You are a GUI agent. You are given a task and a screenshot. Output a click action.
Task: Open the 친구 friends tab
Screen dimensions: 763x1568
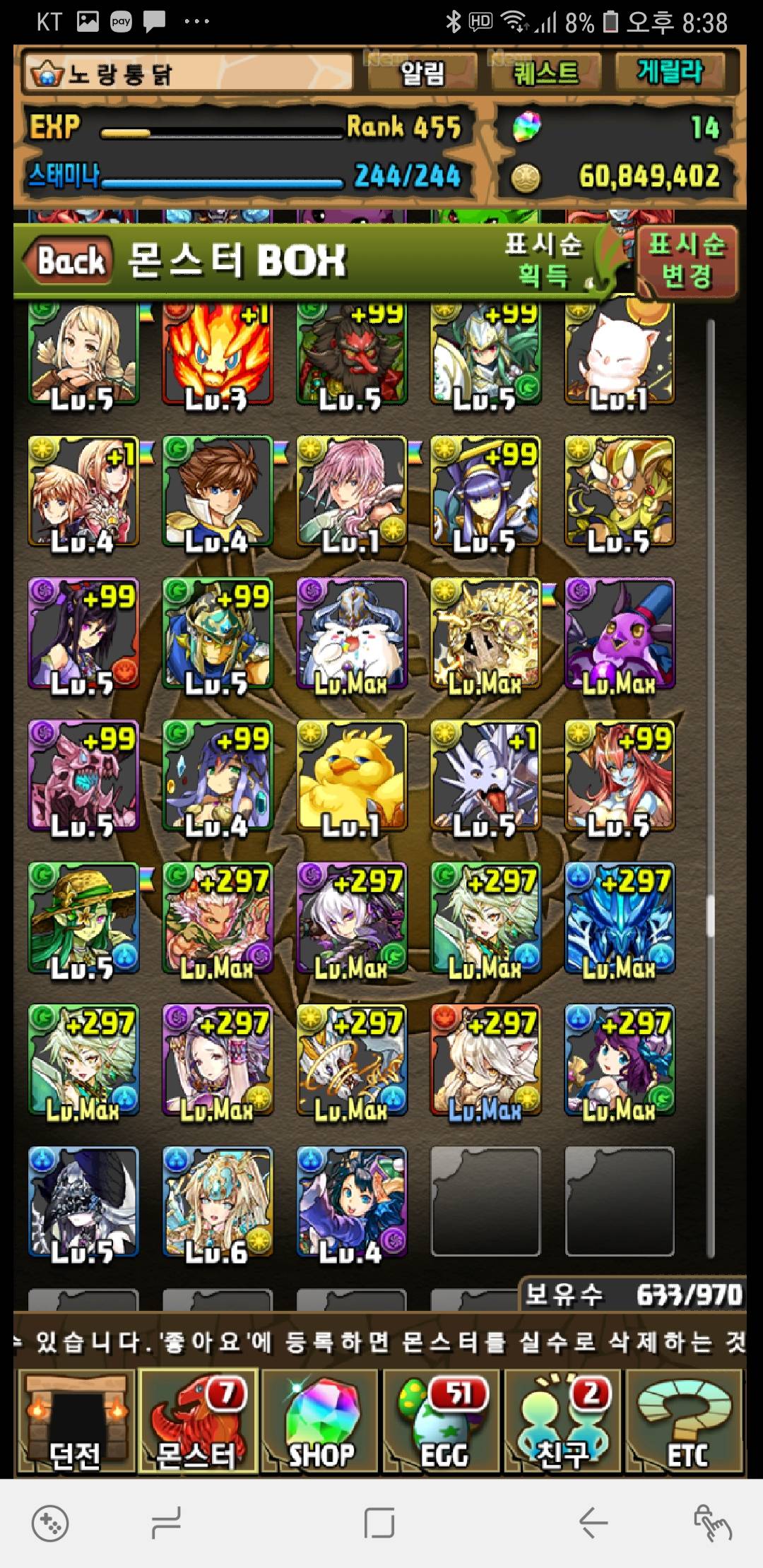coord(563,1421)
